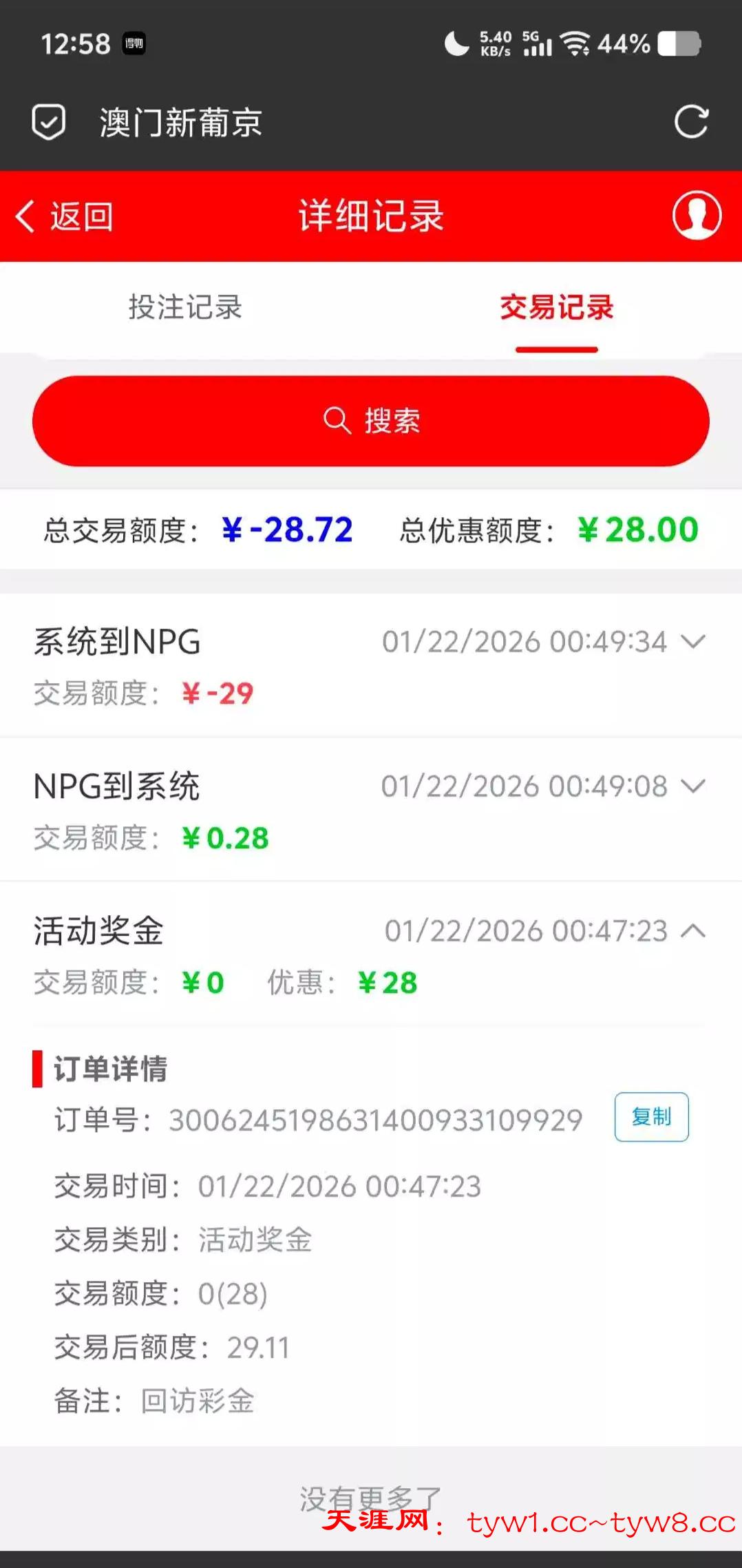Open the user profile icon
Screen dimensions: 742x1568
tap(697, 216)
